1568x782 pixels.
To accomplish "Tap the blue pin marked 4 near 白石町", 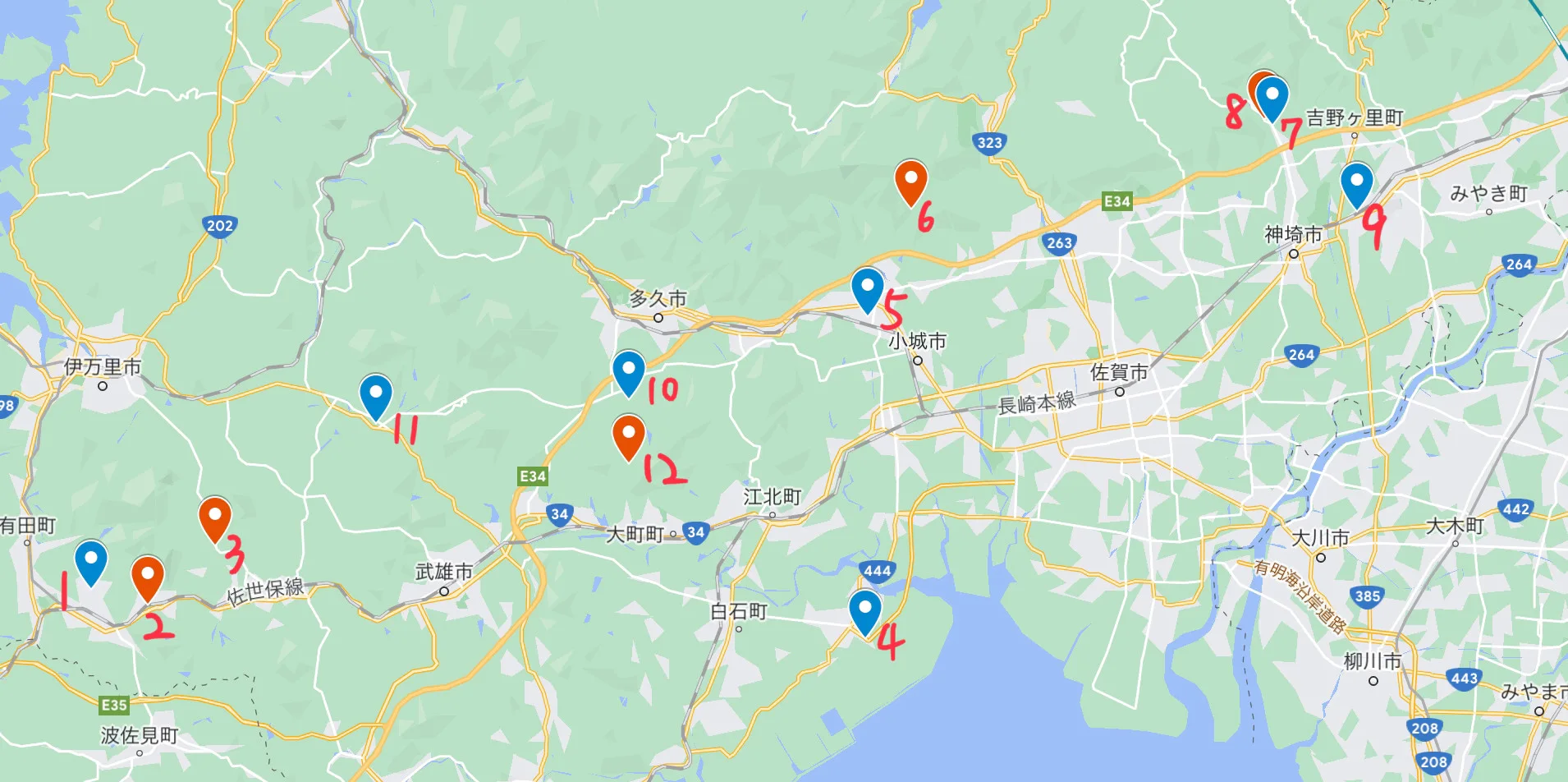I will pyautogui.click(x=864, y=609).
